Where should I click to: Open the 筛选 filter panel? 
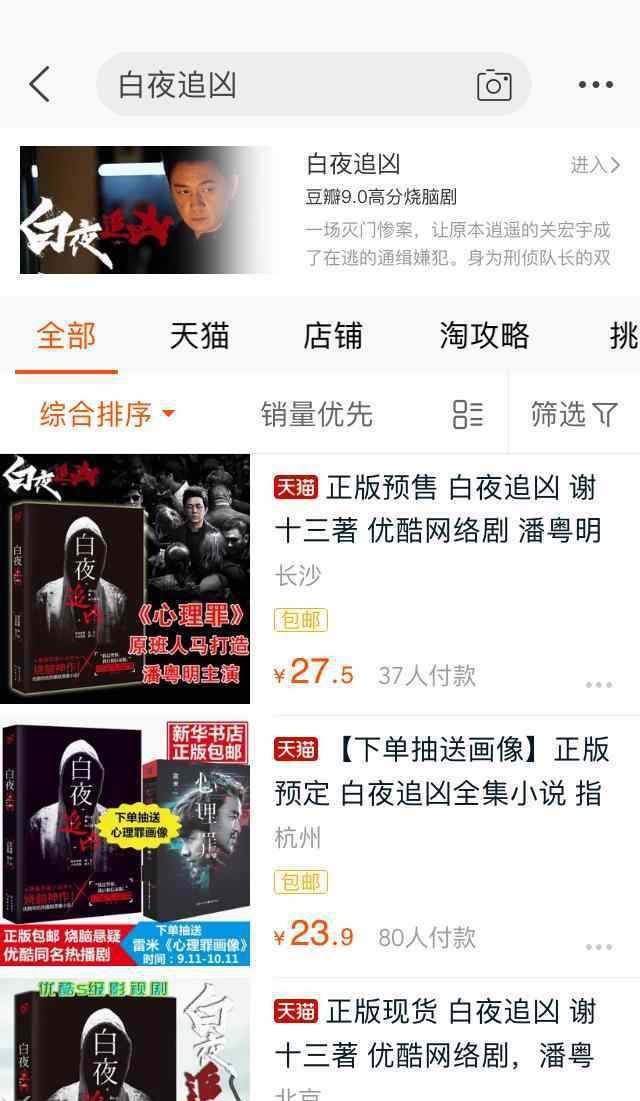click(x=574, y=414)
